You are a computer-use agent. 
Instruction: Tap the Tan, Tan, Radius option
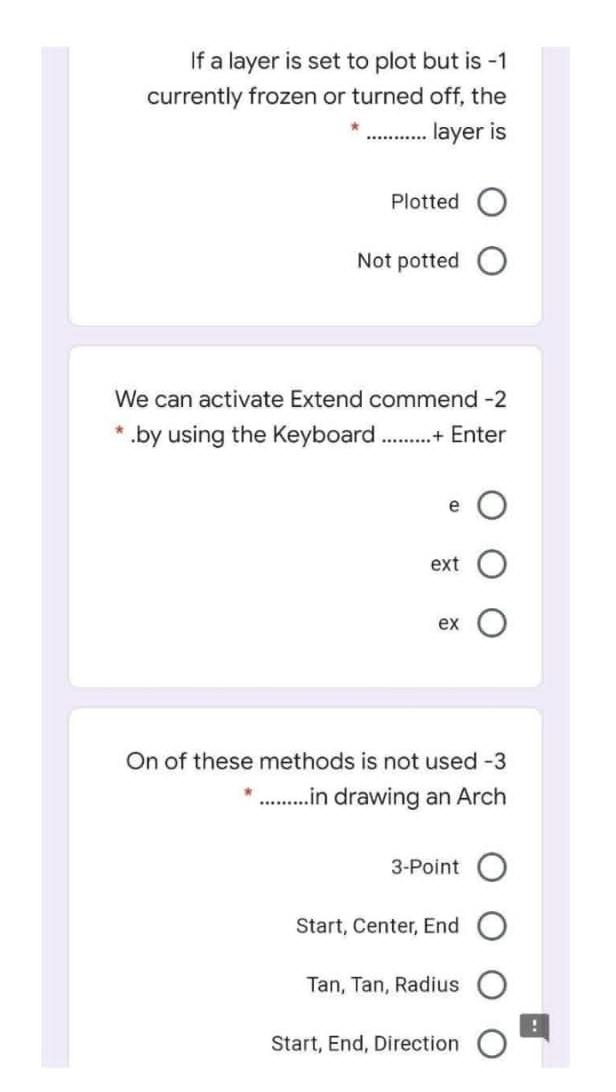coord(492,985)
